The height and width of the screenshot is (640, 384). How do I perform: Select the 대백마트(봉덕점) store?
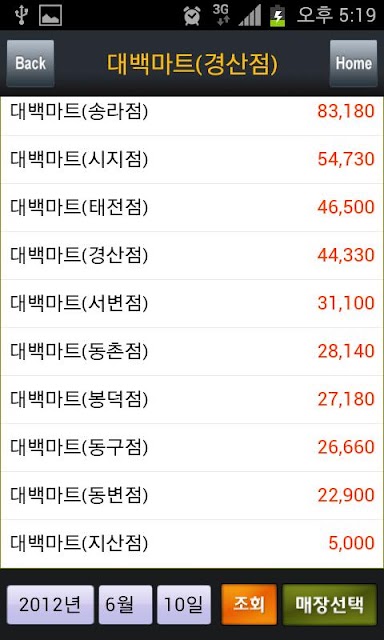pyautogui.click(x=192, y=399)
